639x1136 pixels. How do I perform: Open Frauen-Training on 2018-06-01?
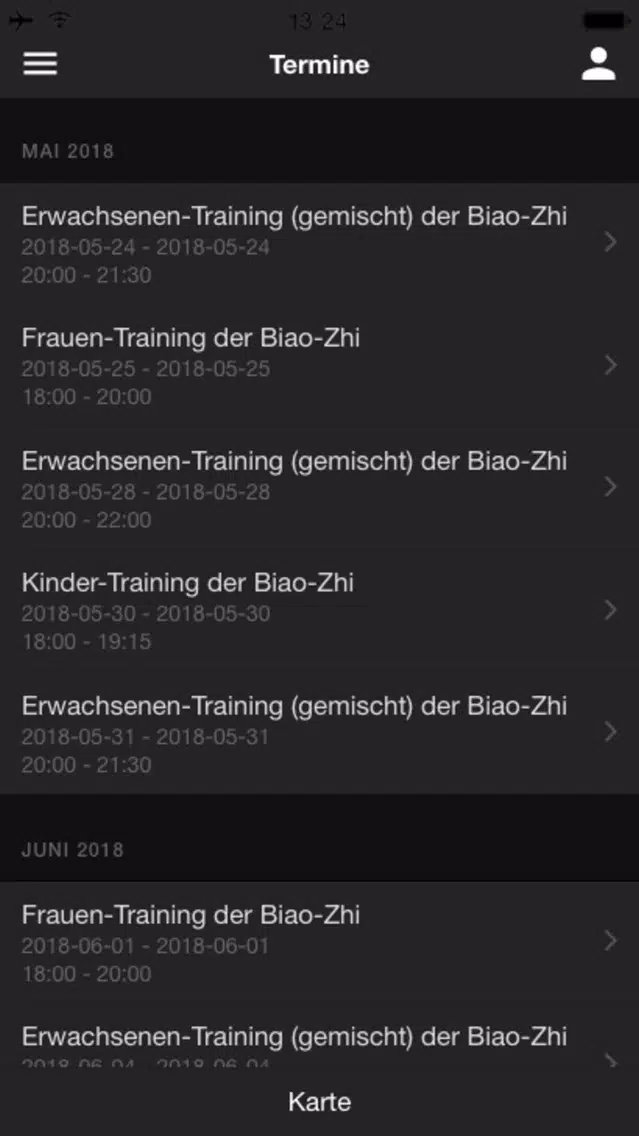320,943
